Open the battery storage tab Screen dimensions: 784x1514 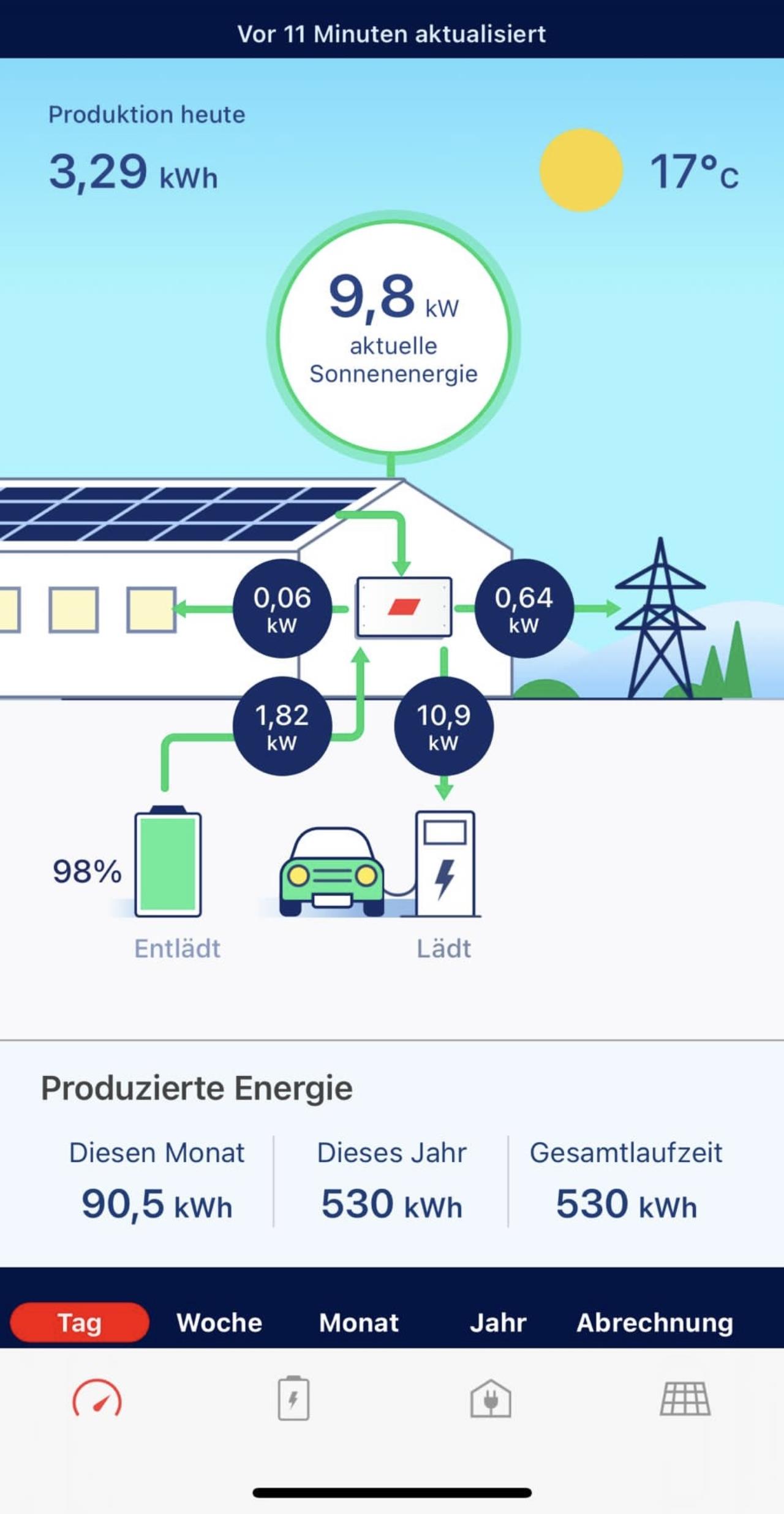[293, 1398]
